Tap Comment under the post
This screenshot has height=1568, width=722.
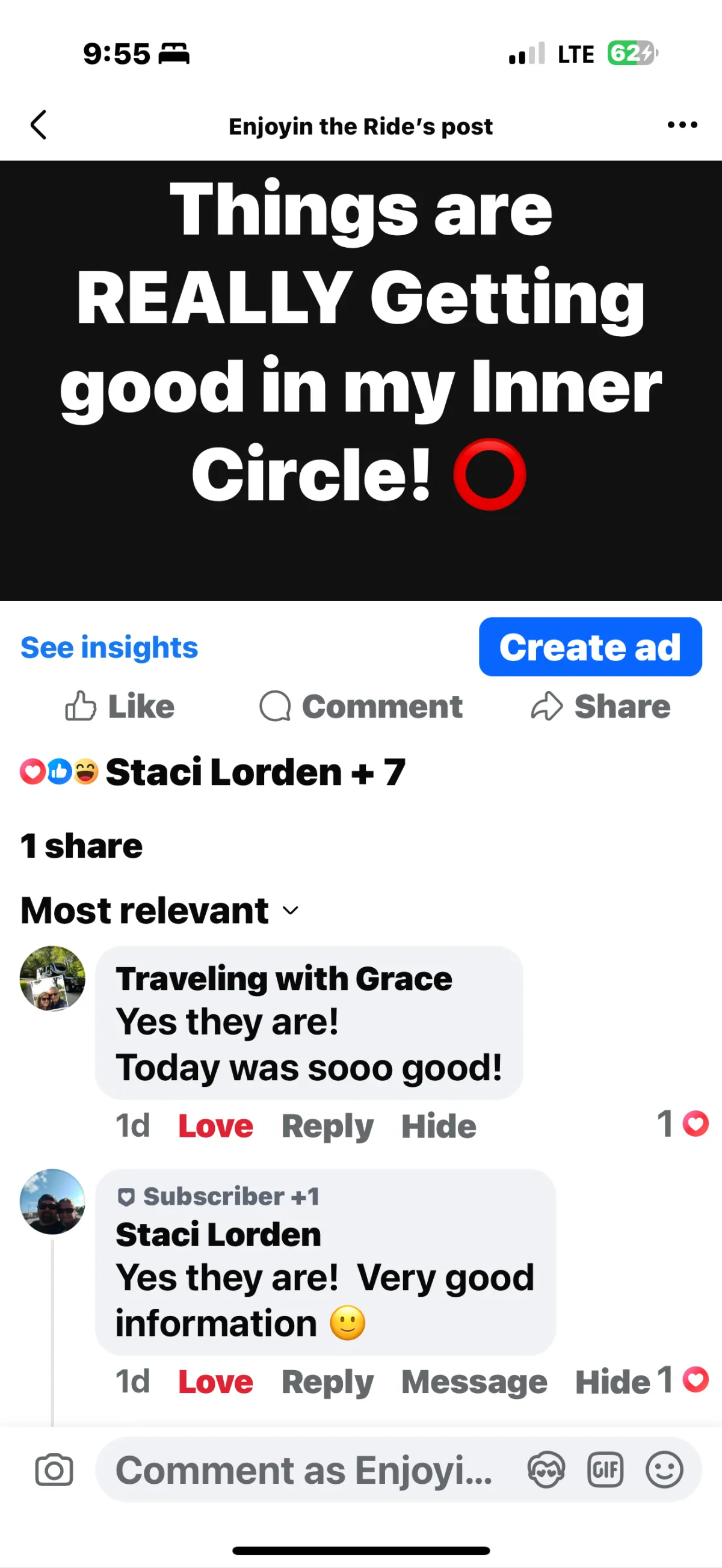tap(361, 707)
